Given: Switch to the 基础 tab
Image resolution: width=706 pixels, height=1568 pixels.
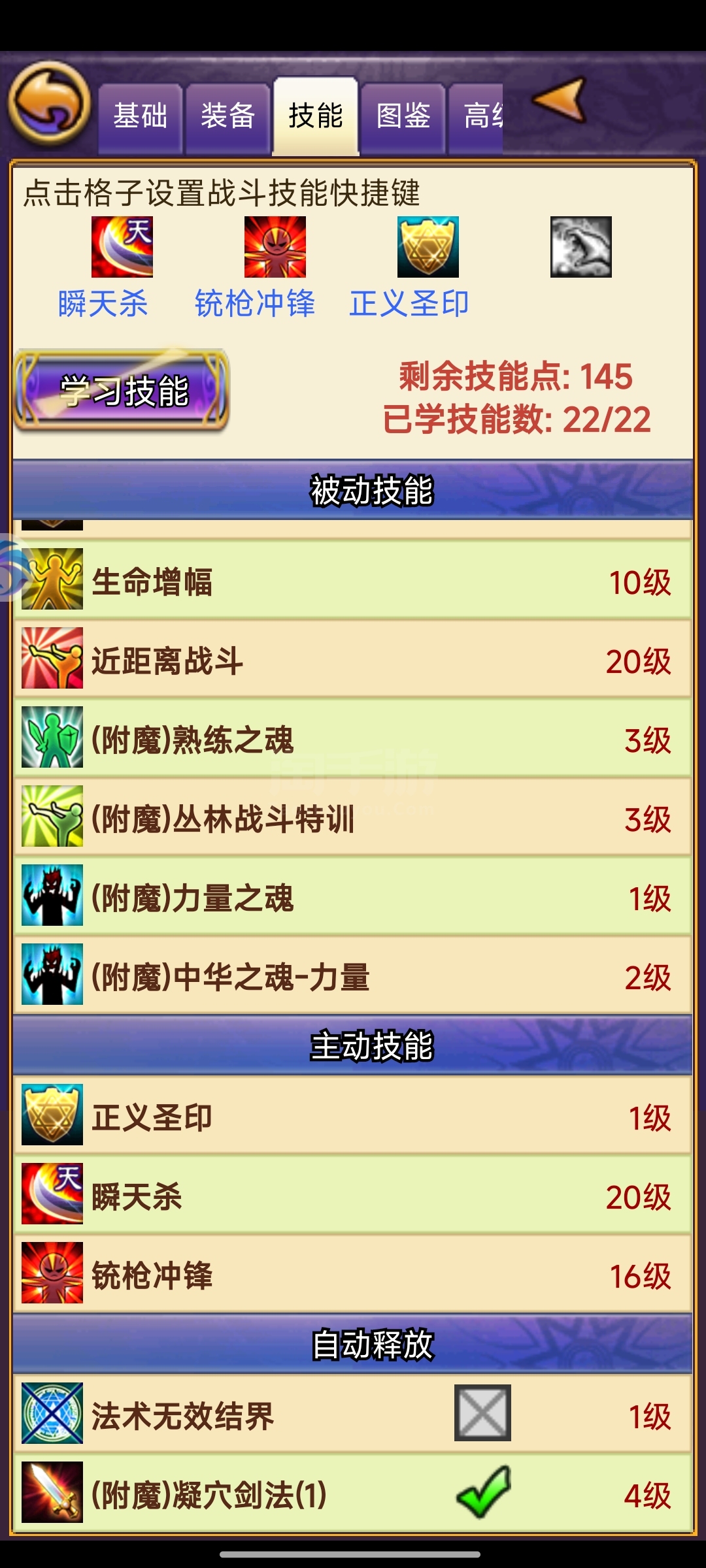Looking at the screenshot, I should click(x=140, y=118).
